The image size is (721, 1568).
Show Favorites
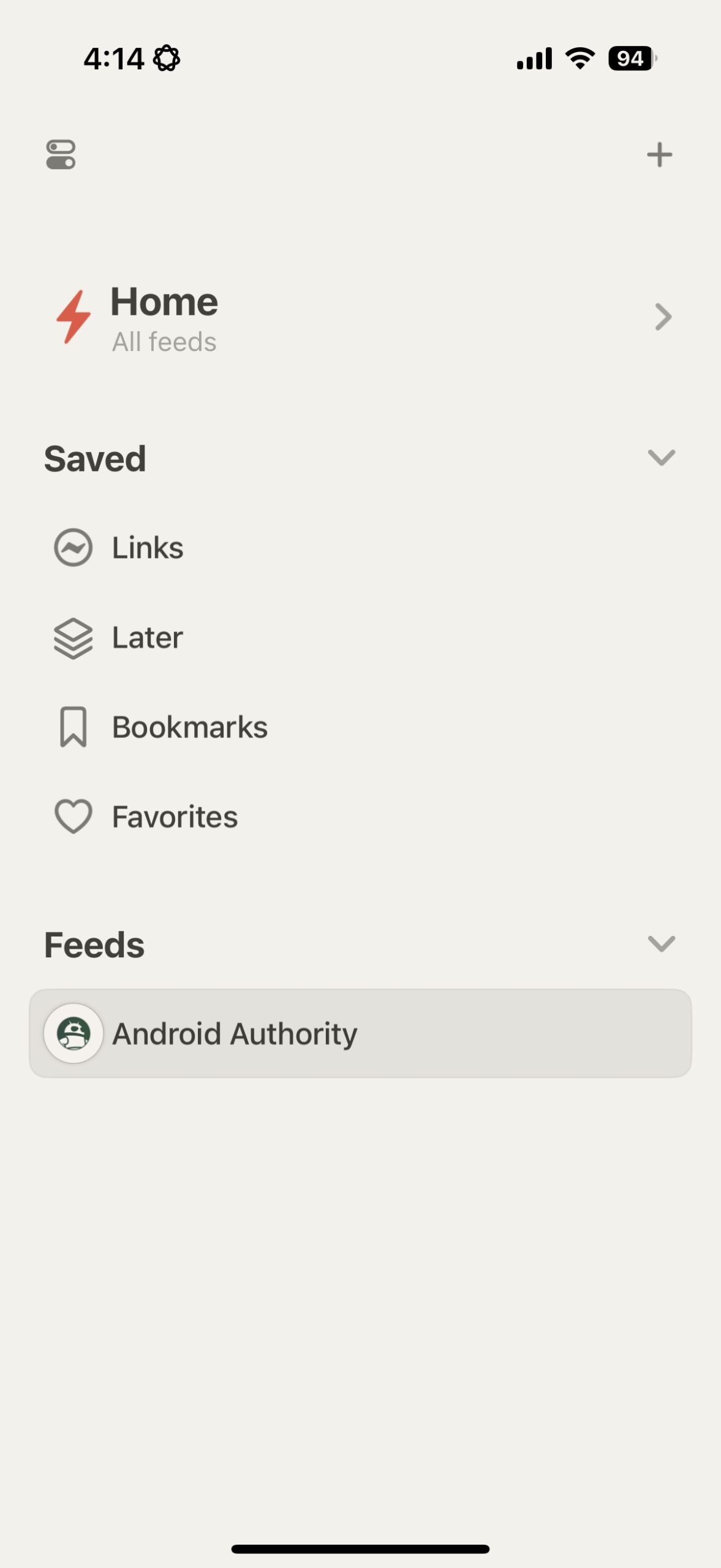(x=175, y=817)
